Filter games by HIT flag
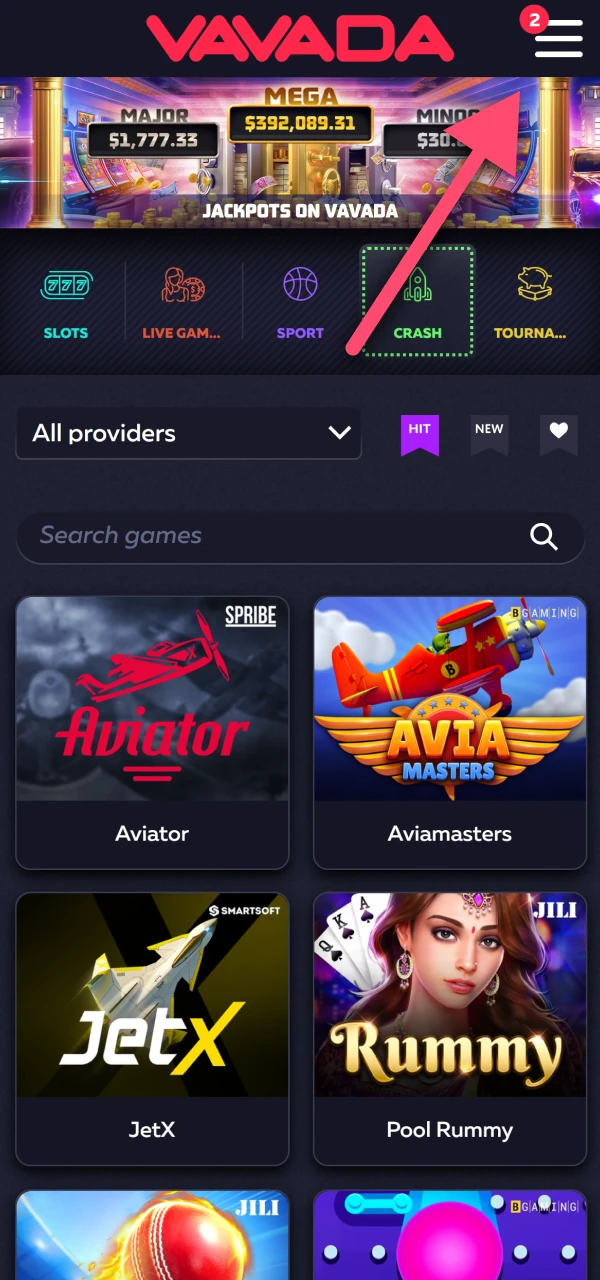The width and height of the screenshot is (600, 1280). [x=420, y=434]
